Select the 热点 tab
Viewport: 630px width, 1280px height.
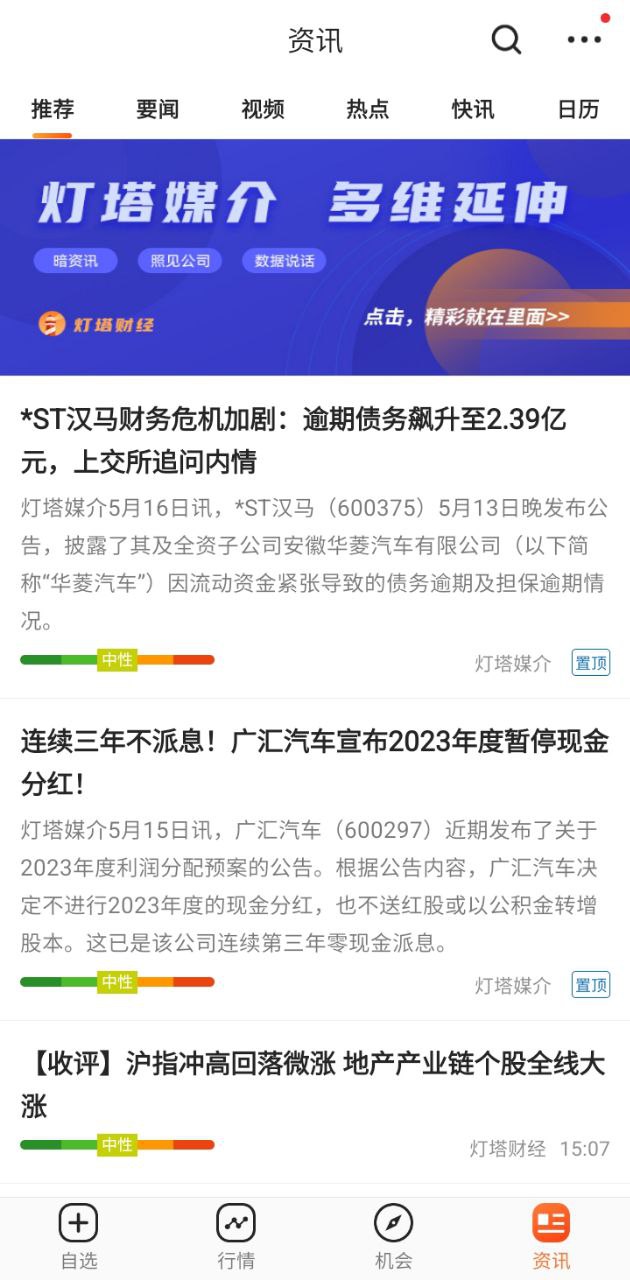pos(367,109)
